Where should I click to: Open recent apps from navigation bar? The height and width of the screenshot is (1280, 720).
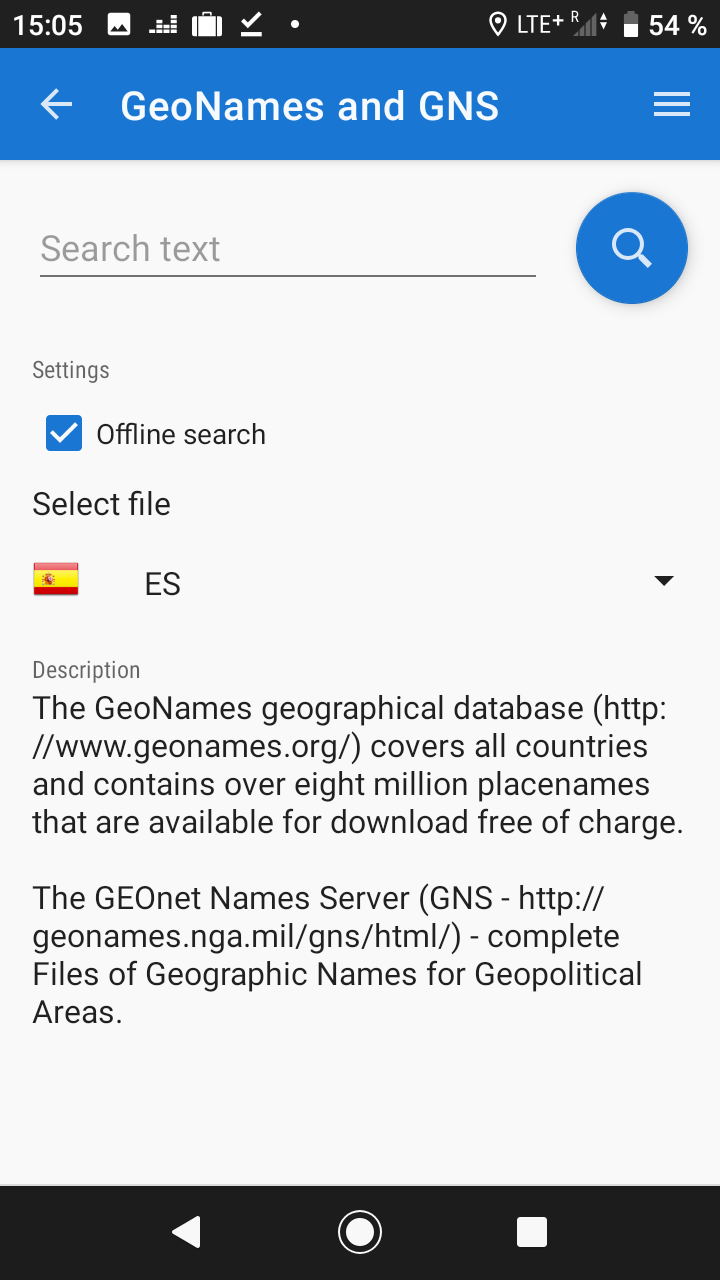click(x=531, y=1232)
